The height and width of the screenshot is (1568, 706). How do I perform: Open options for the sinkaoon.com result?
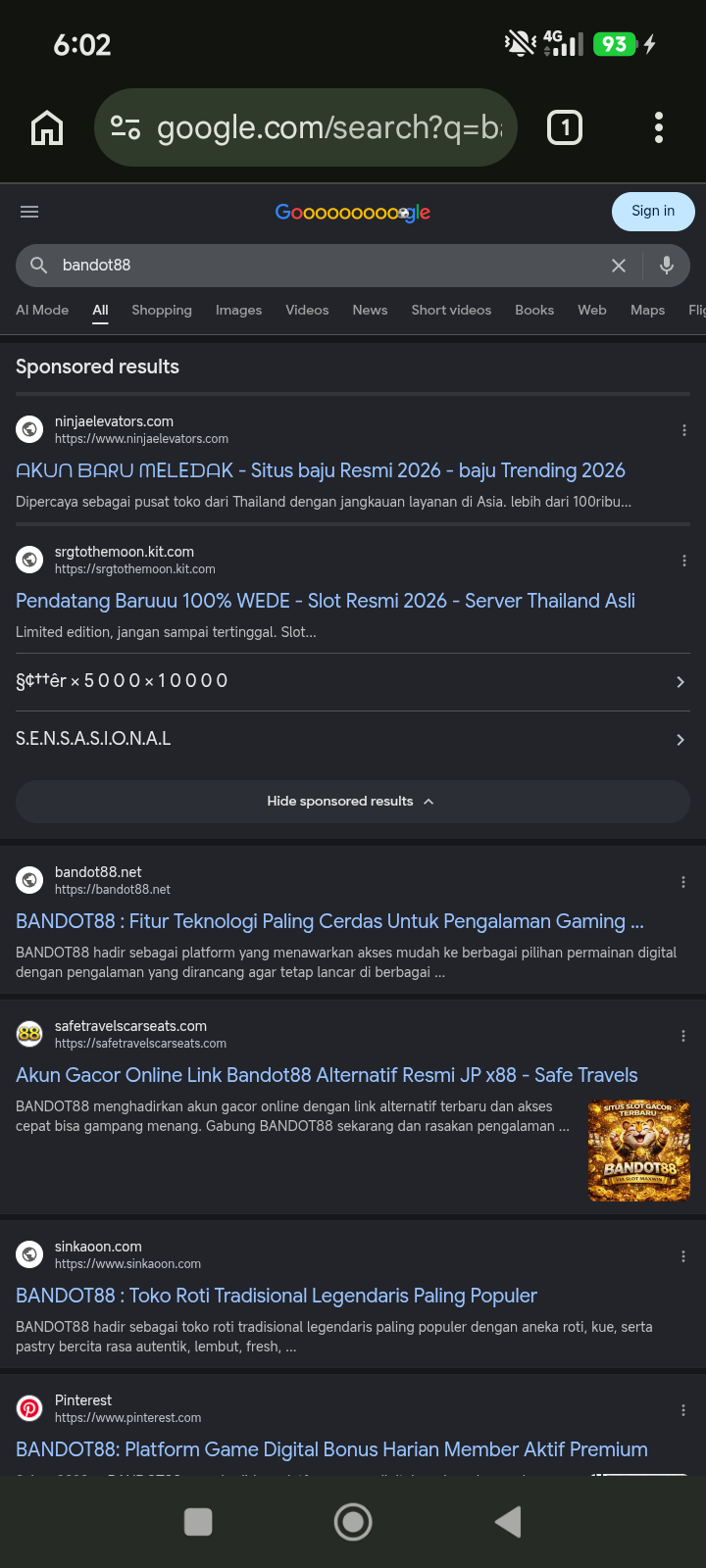pyautogui.click(x=683, y=1256)
